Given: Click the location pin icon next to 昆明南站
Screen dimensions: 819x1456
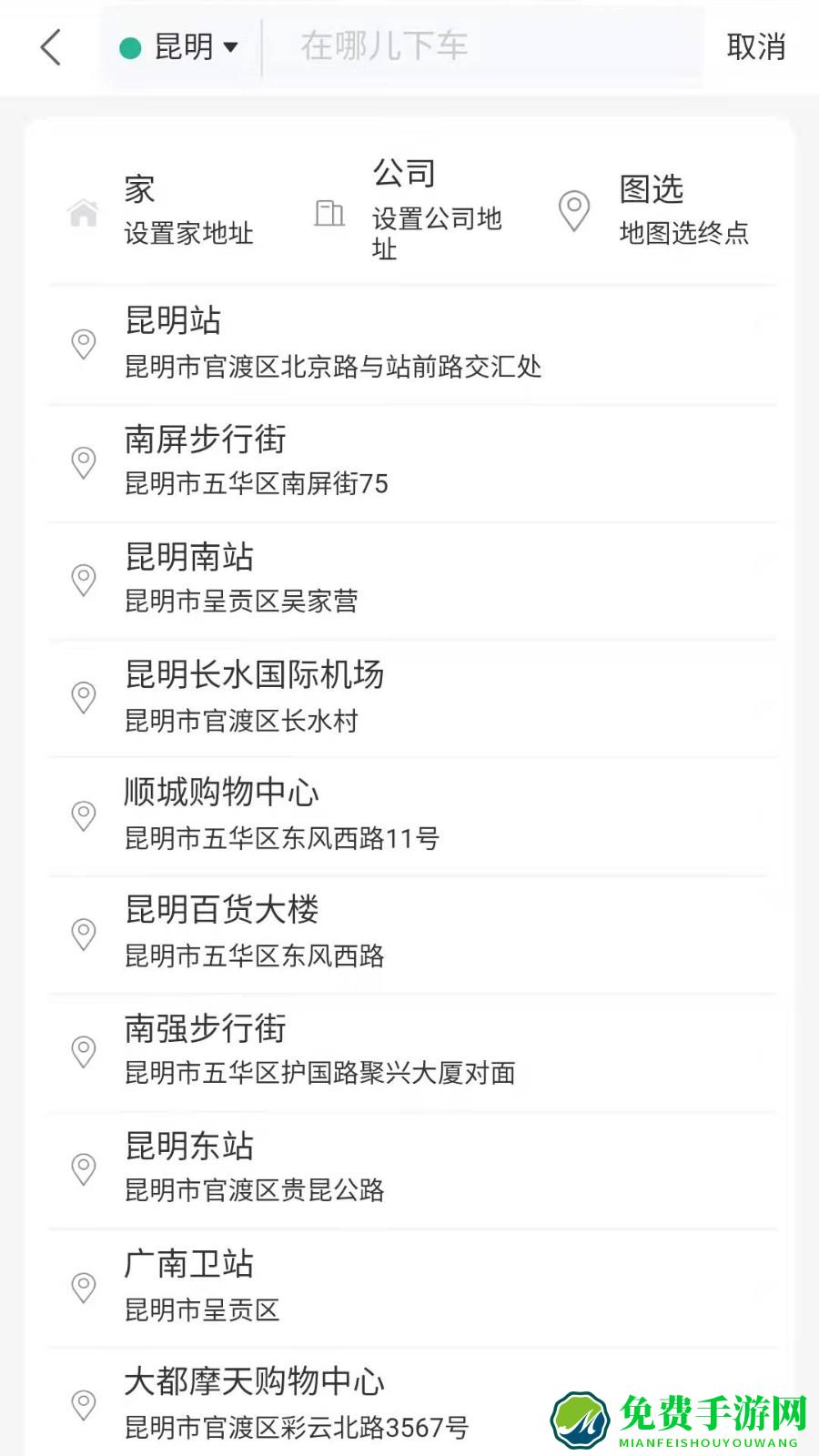Looking at the screenshot, I should pyautogui.click(x=84, y=579).
